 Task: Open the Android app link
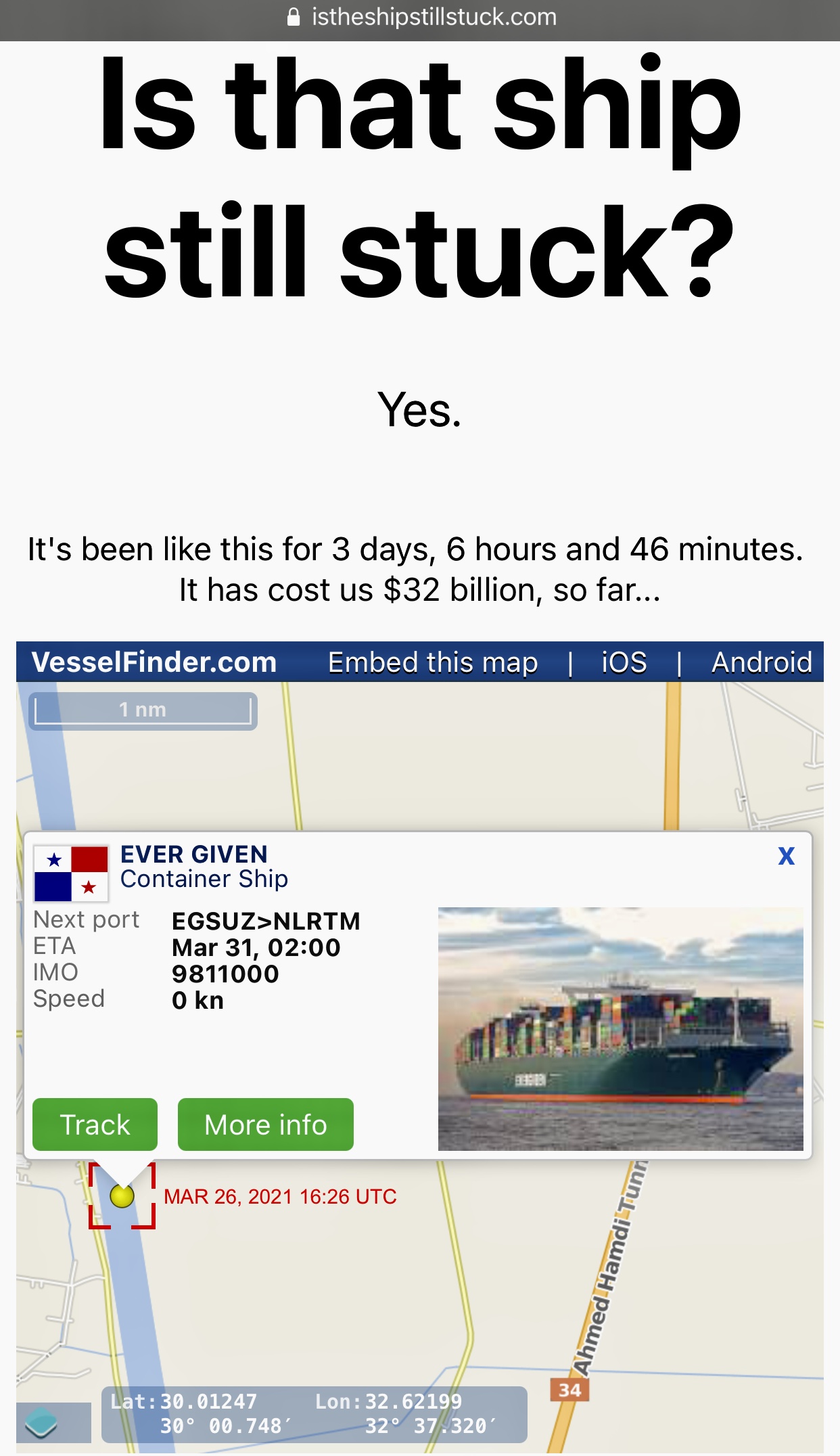click(x=762, y=662)
